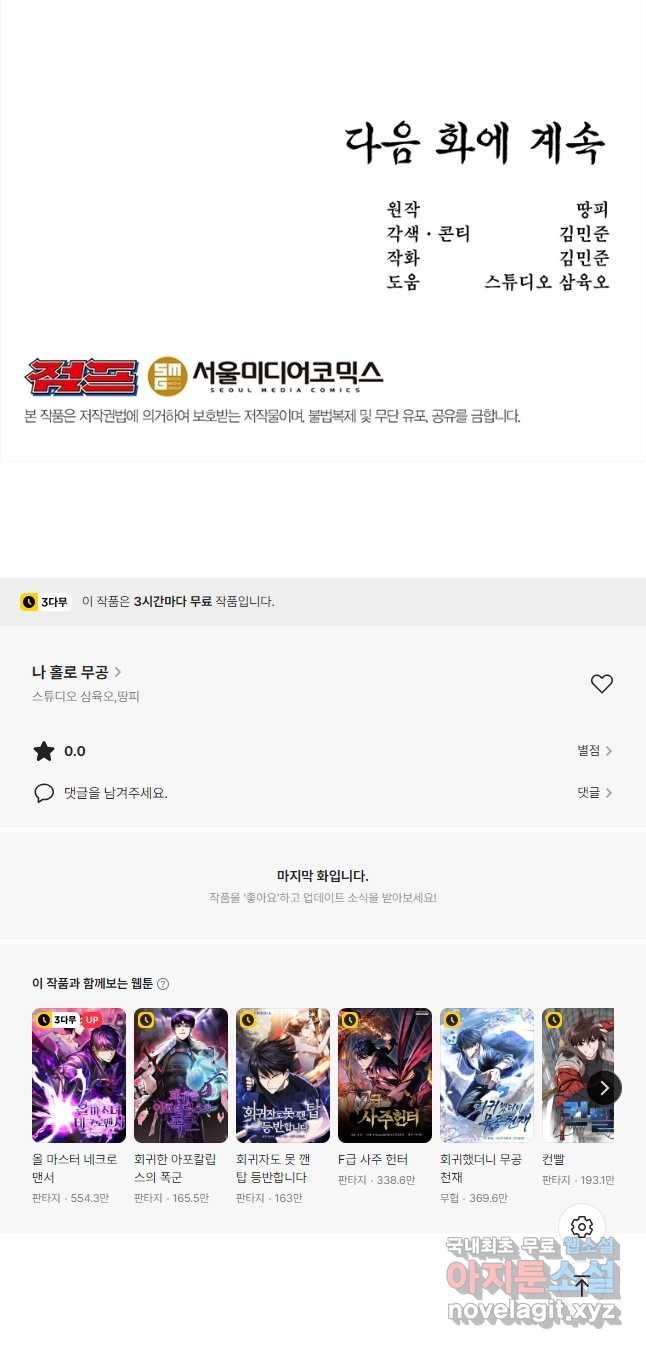Jump to top with the arrow button
Screen dimensions: 646x1349
coord(582,1287)
